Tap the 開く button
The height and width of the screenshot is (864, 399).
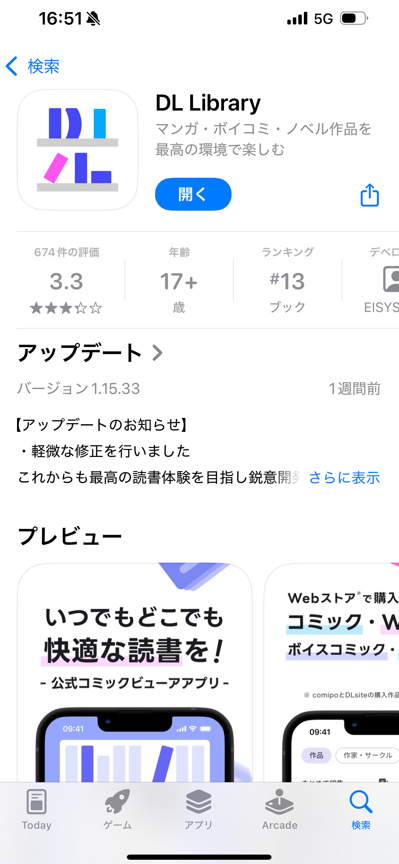(x=193, y=194)
